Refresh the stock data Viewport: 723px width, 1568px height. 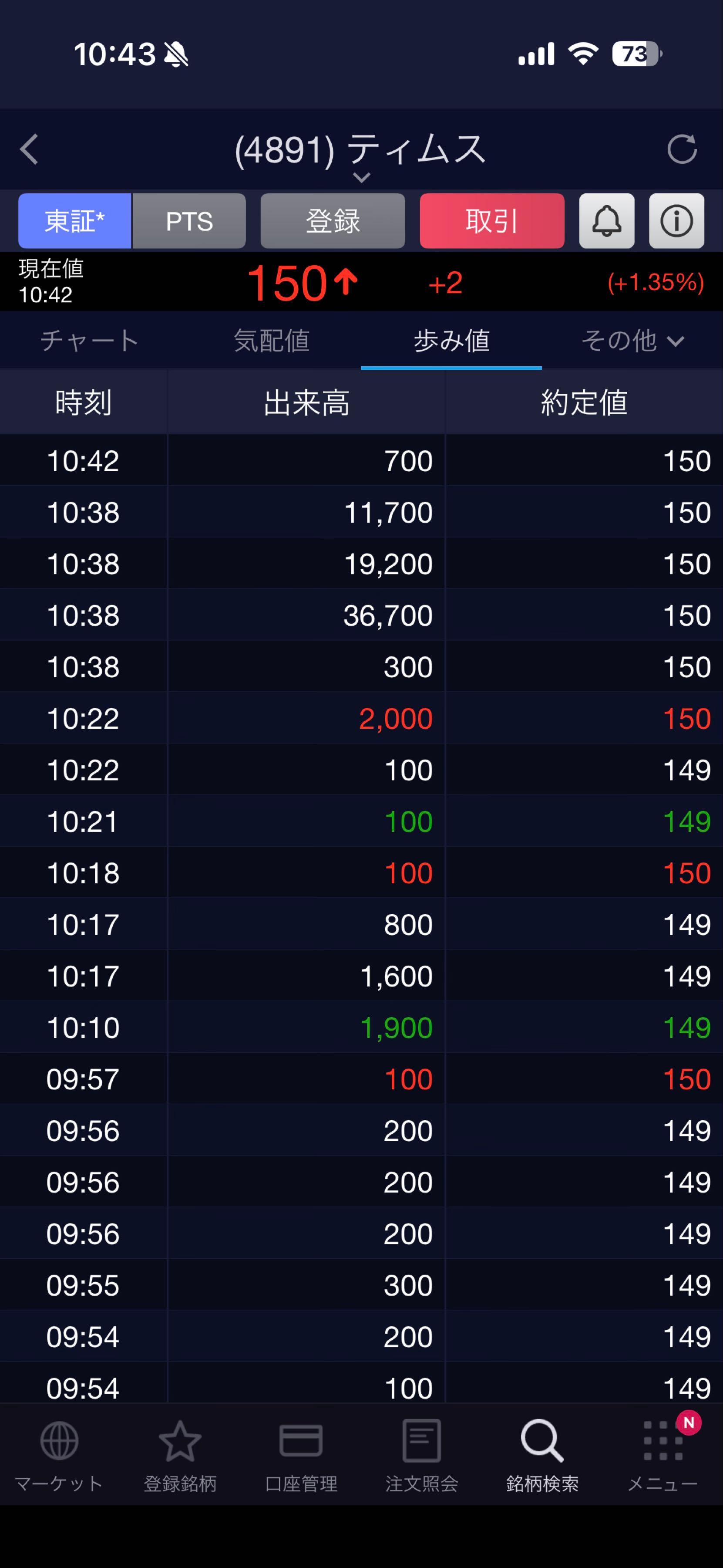[681, 149]
